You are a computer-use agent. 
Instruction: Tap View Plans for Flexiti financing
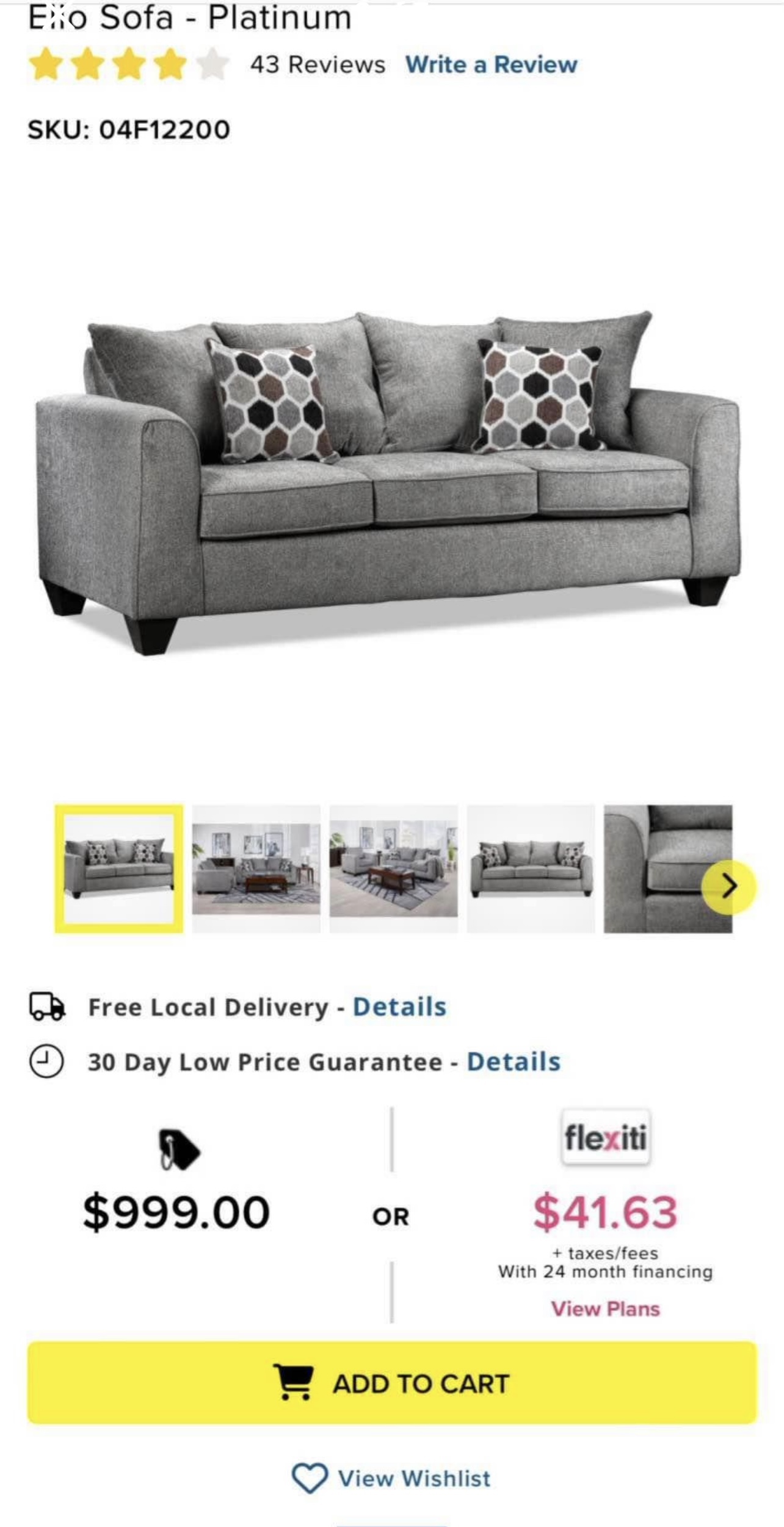605,1308
